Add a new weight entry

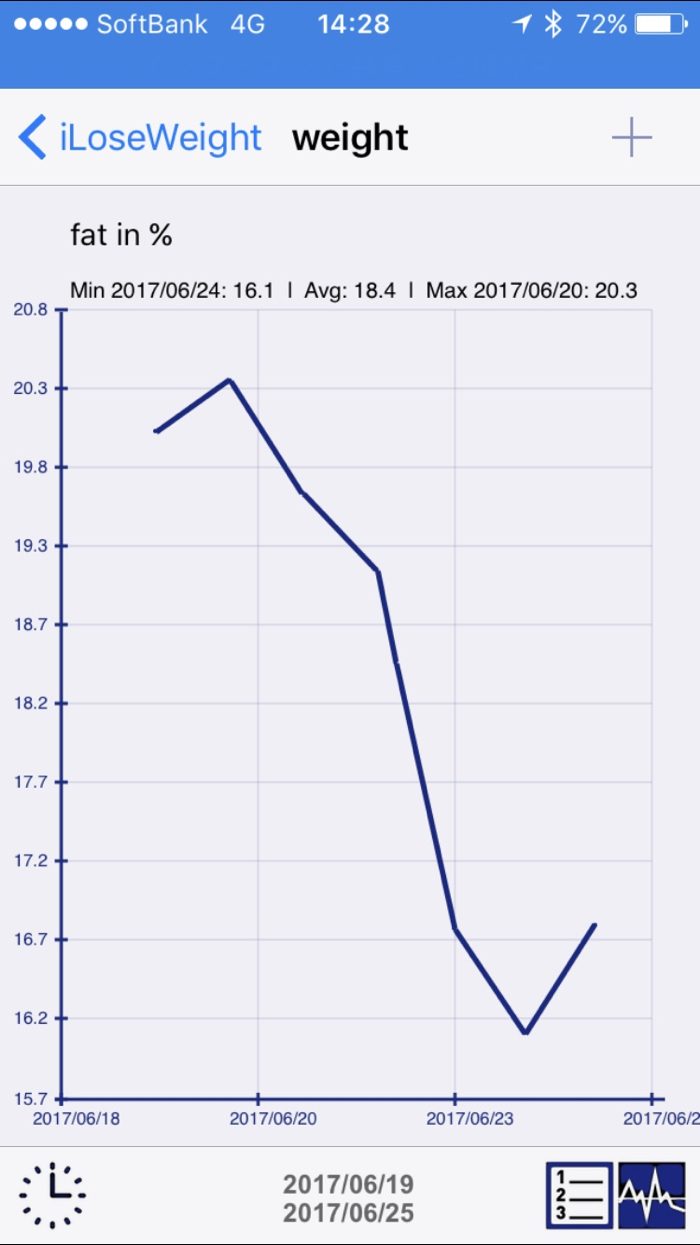coord(631,138)
